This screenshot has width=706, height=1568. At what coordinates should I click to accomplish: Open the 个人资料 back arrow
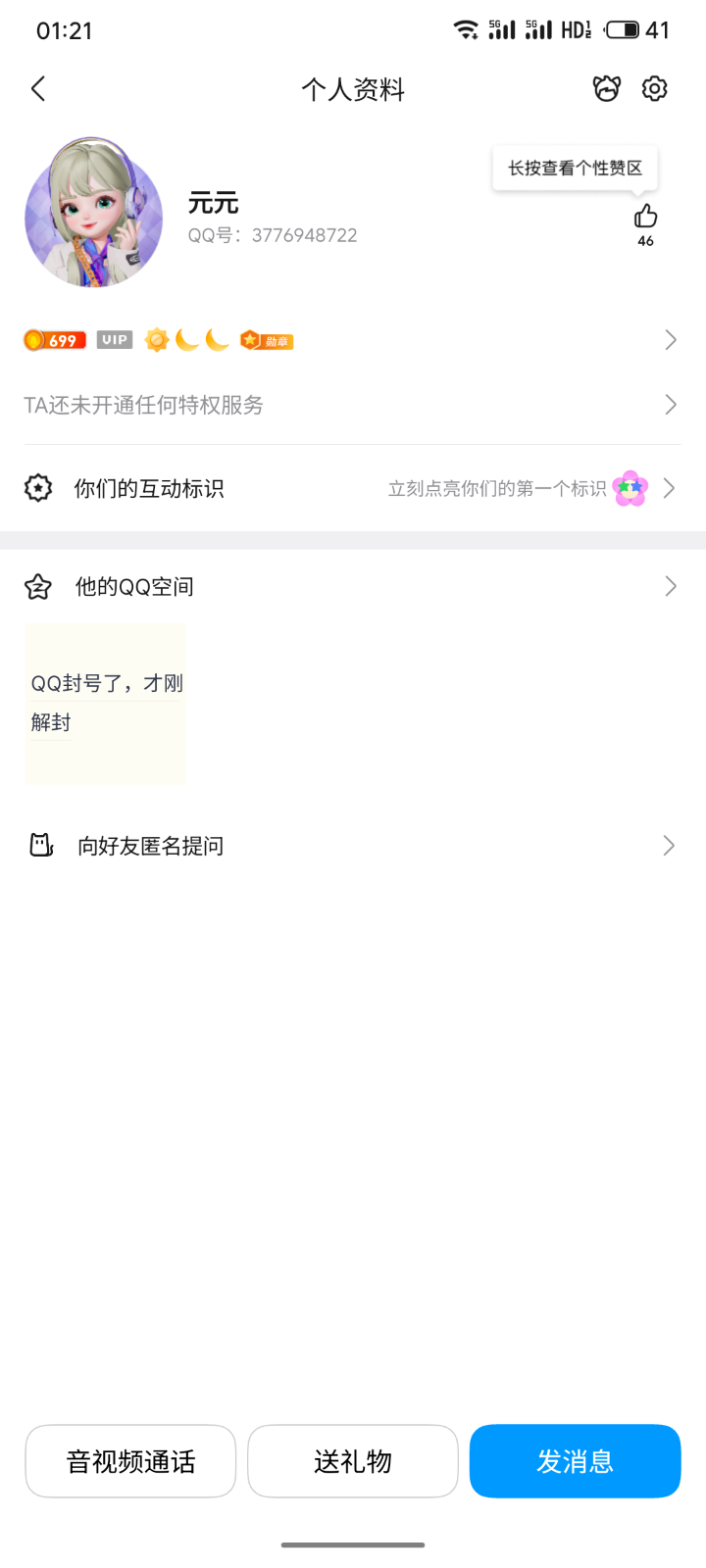click(38, 88)
